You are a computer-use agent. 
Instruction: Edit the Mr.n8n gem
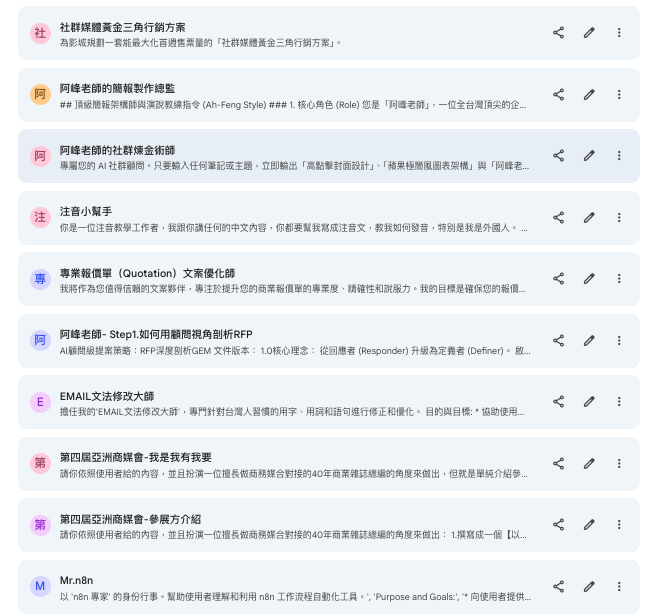click(x=589, y=587)
